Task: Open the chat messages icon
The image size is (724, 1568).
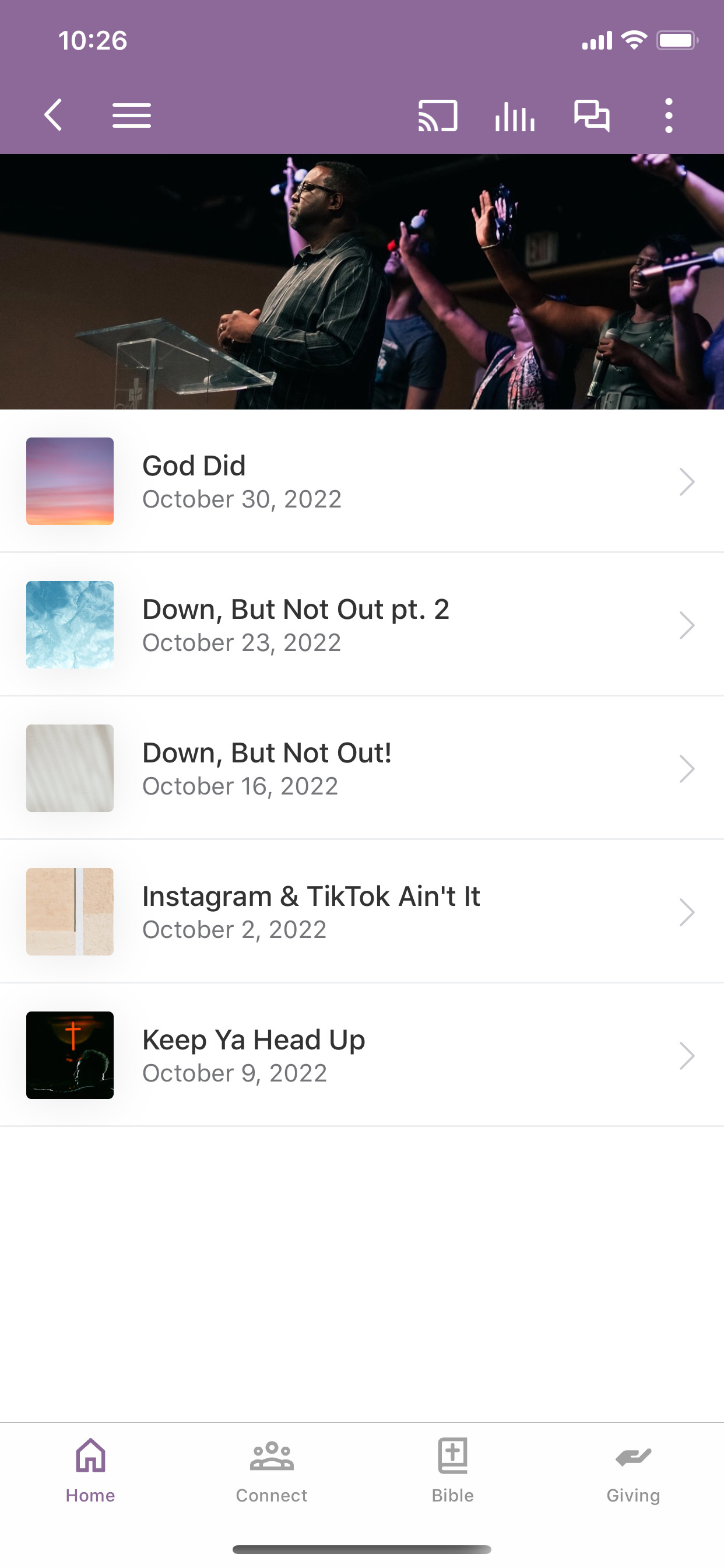Action: [x=591, y=115]
